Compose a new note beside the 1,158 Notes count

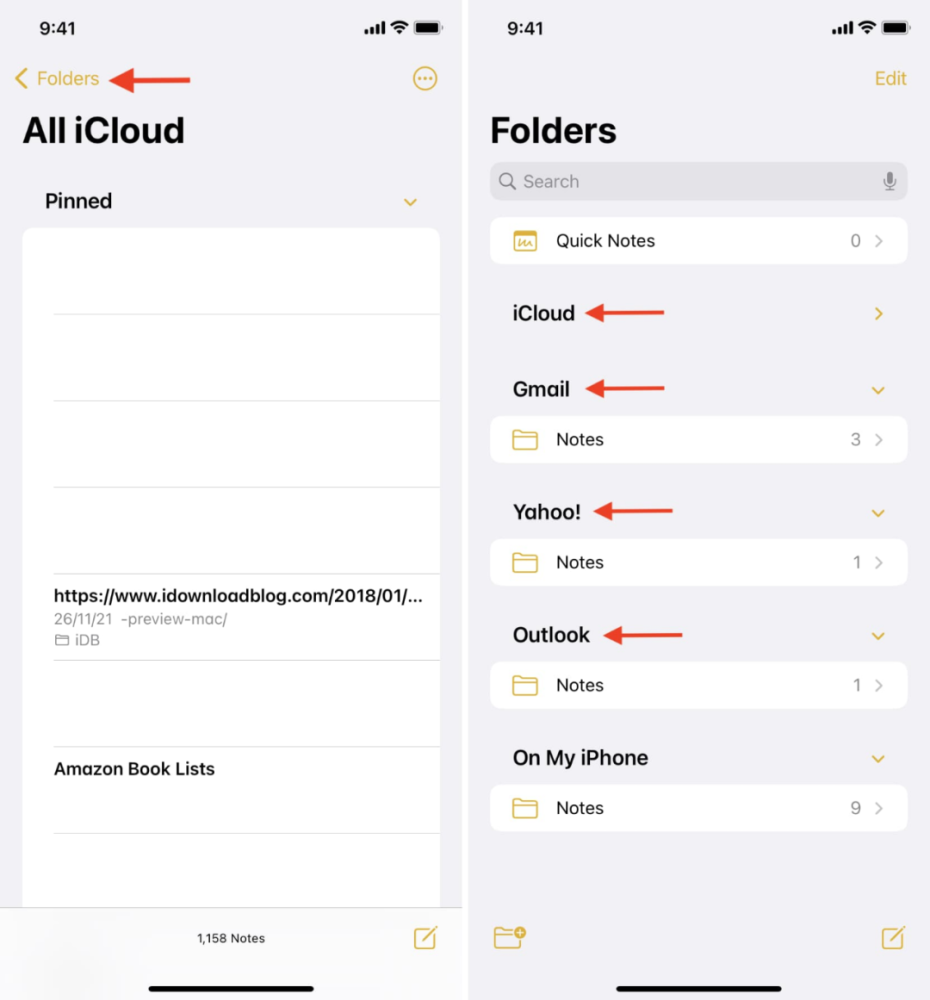point(425,938)
